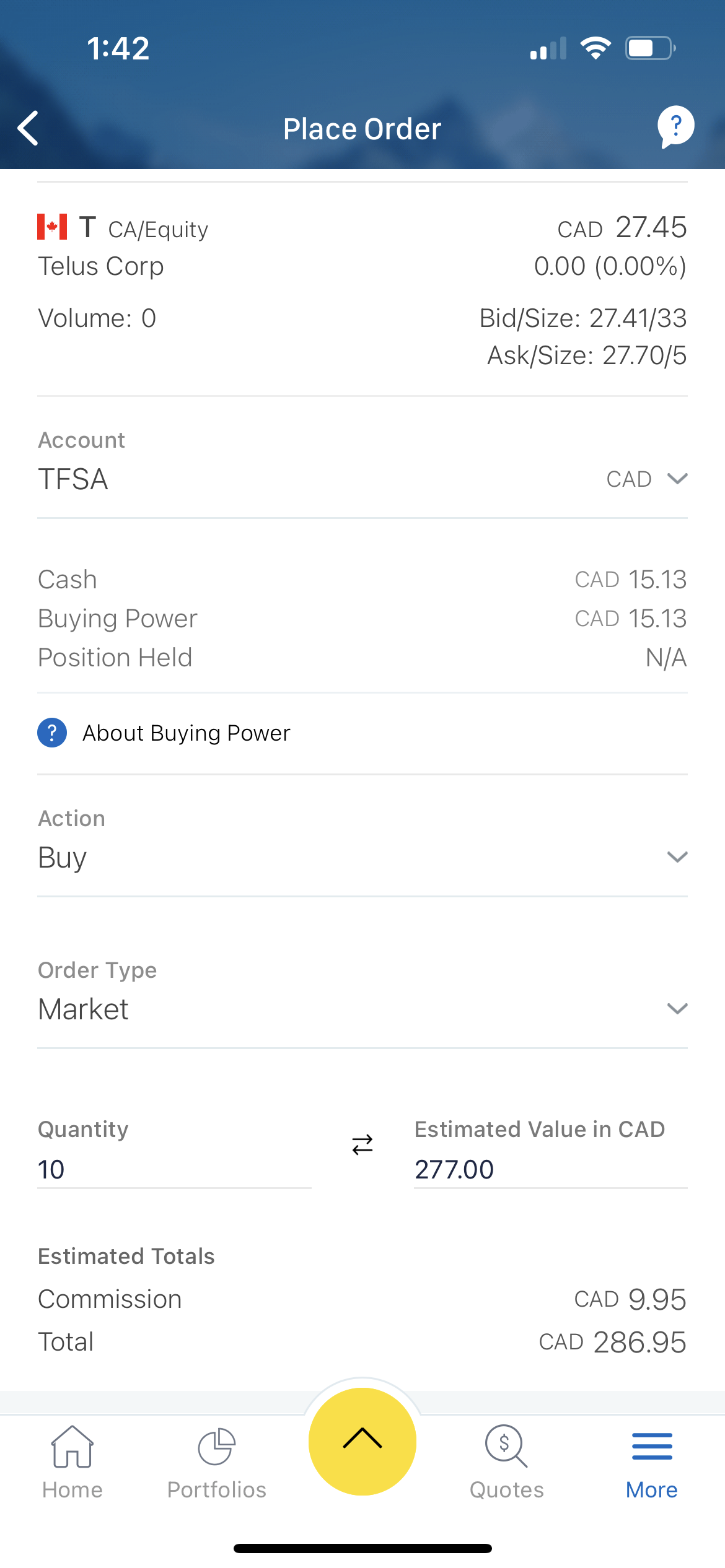Viewport: 725px width, 1568px height.
Task: Open About Buying Power
Action: click(186, 733)
